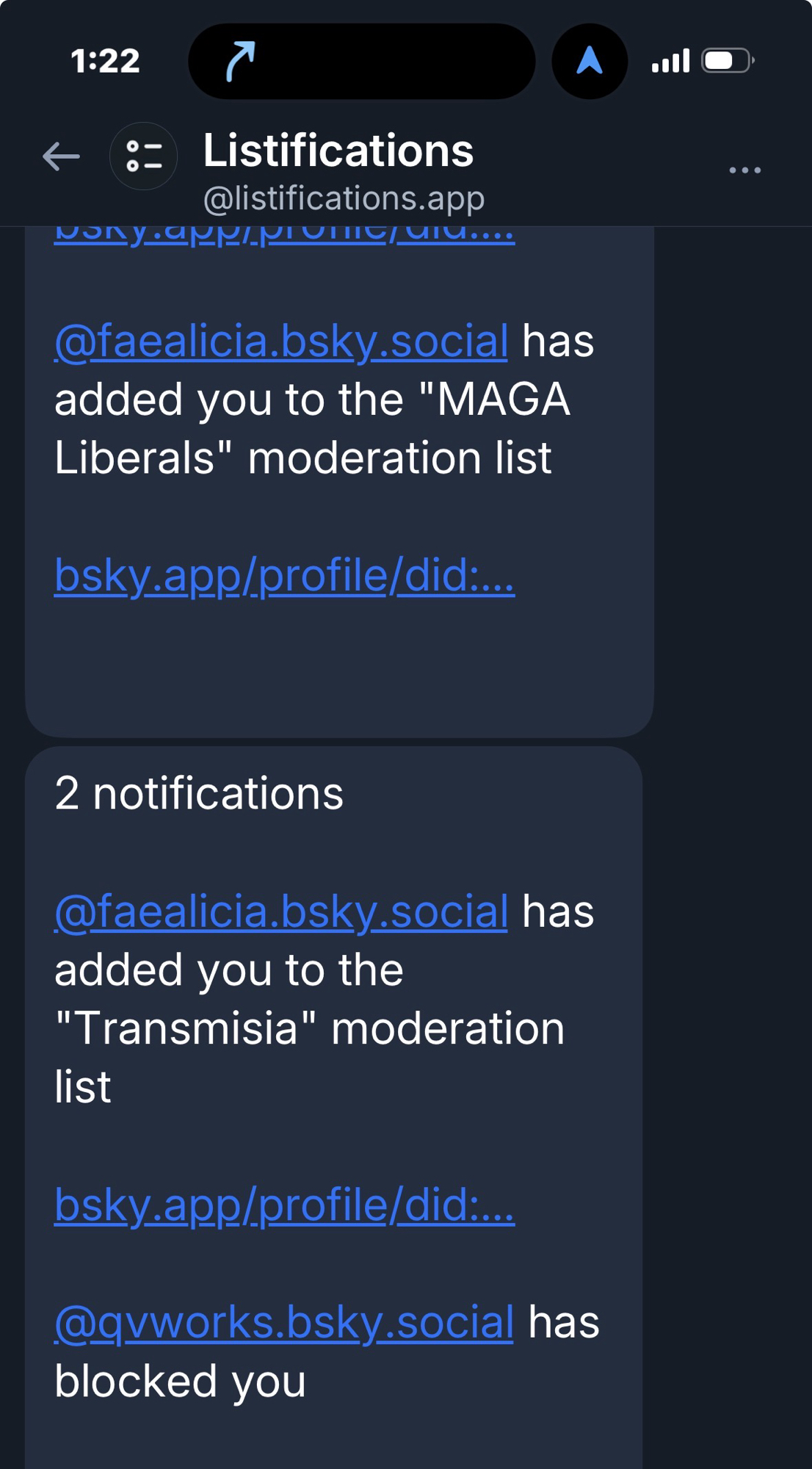View the @qvworks.bsky.social profile
This screenshot has height=1469, width=812.
tap(283, 1322)
